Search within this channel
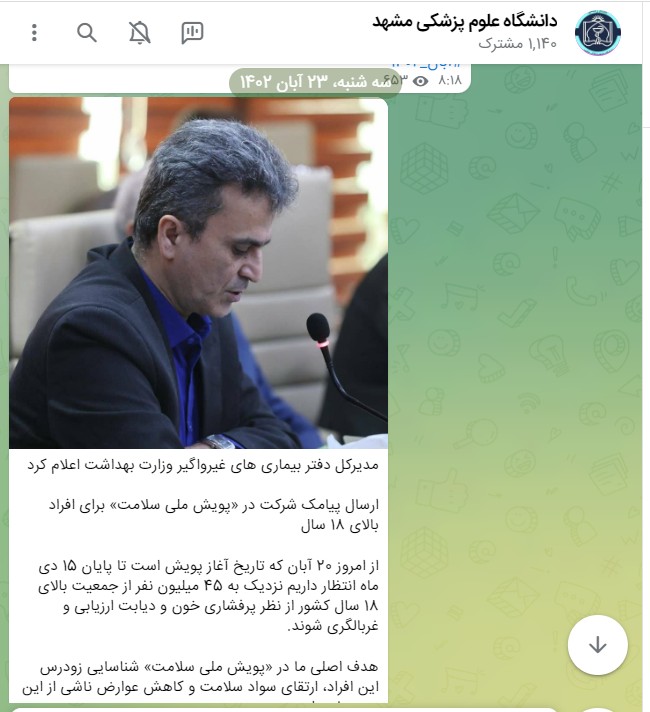This screenshot has height=712, width=650. (87, 33)
